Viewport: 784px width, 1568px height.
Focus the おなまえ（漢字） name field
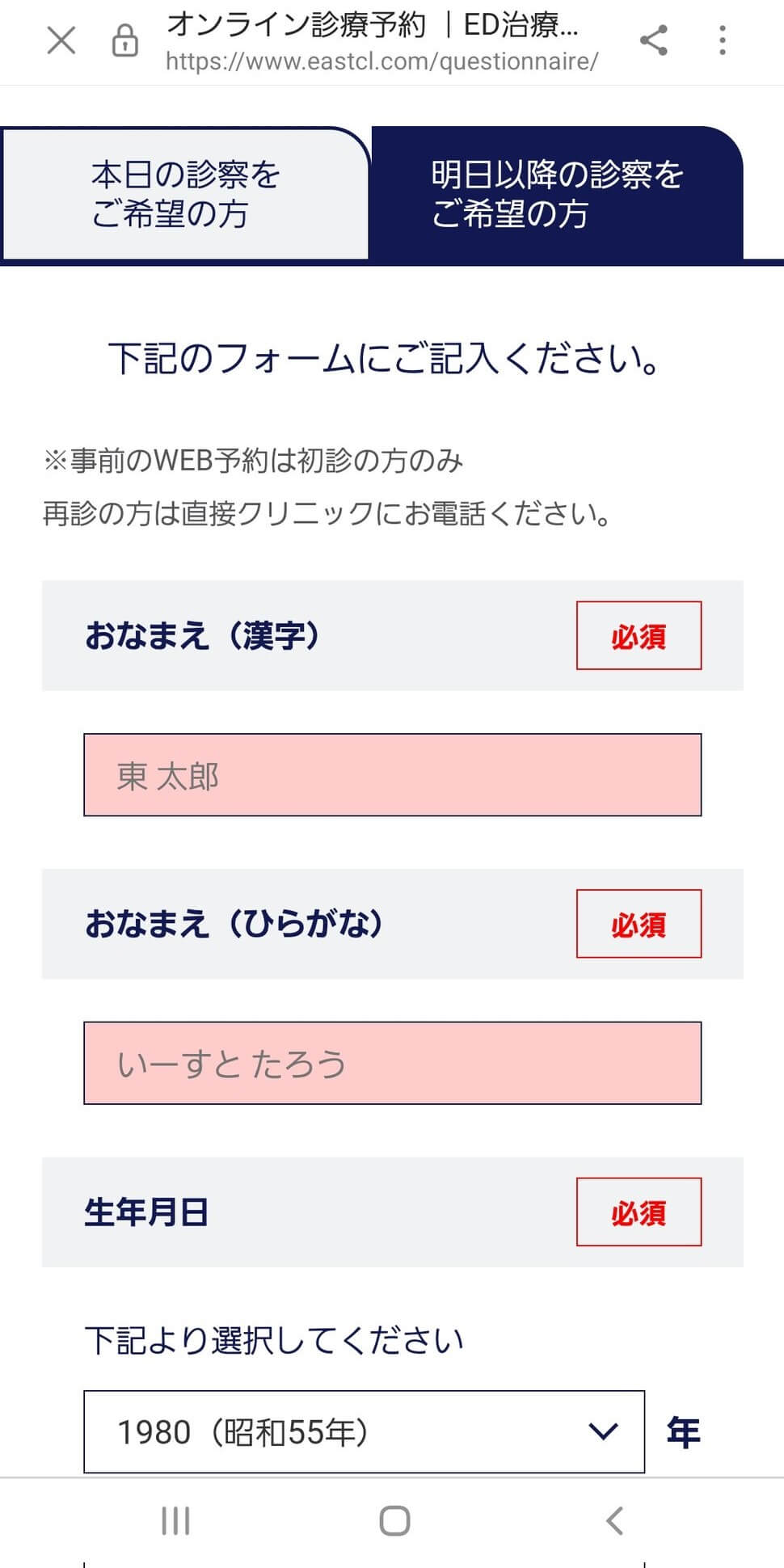coord(392,775)
